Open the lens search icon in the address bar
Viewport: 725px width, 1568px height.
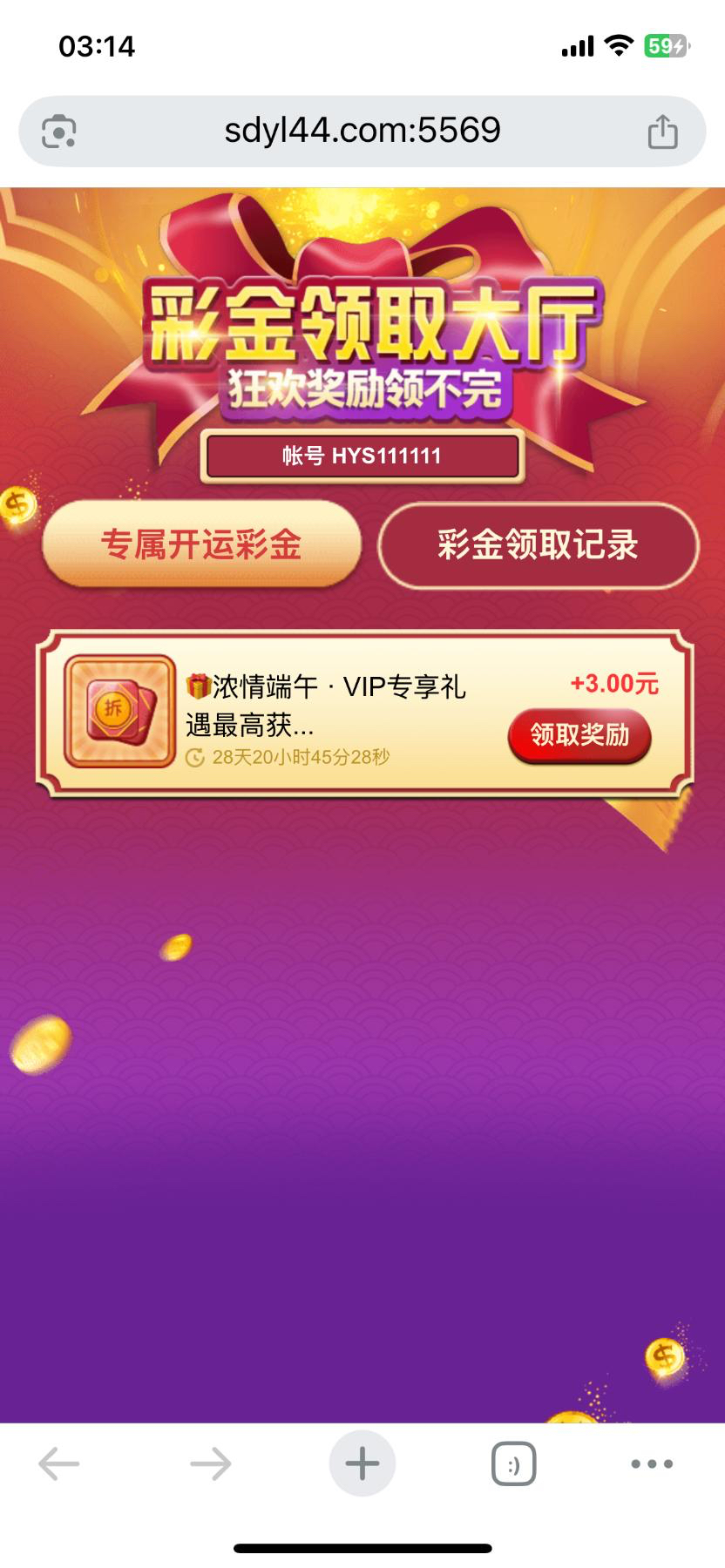point(59,132)
